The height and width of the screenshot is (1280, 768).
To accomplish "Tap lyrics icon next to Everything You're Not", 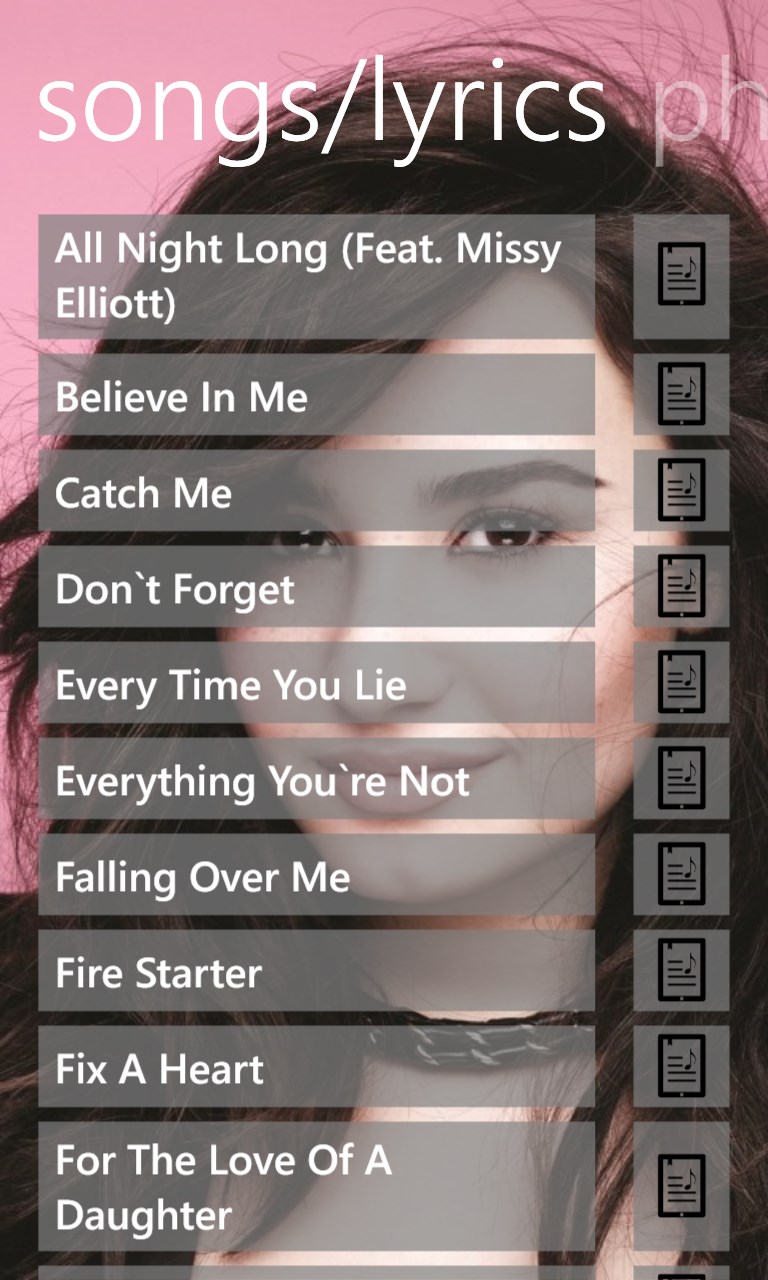I will [681, 780].
